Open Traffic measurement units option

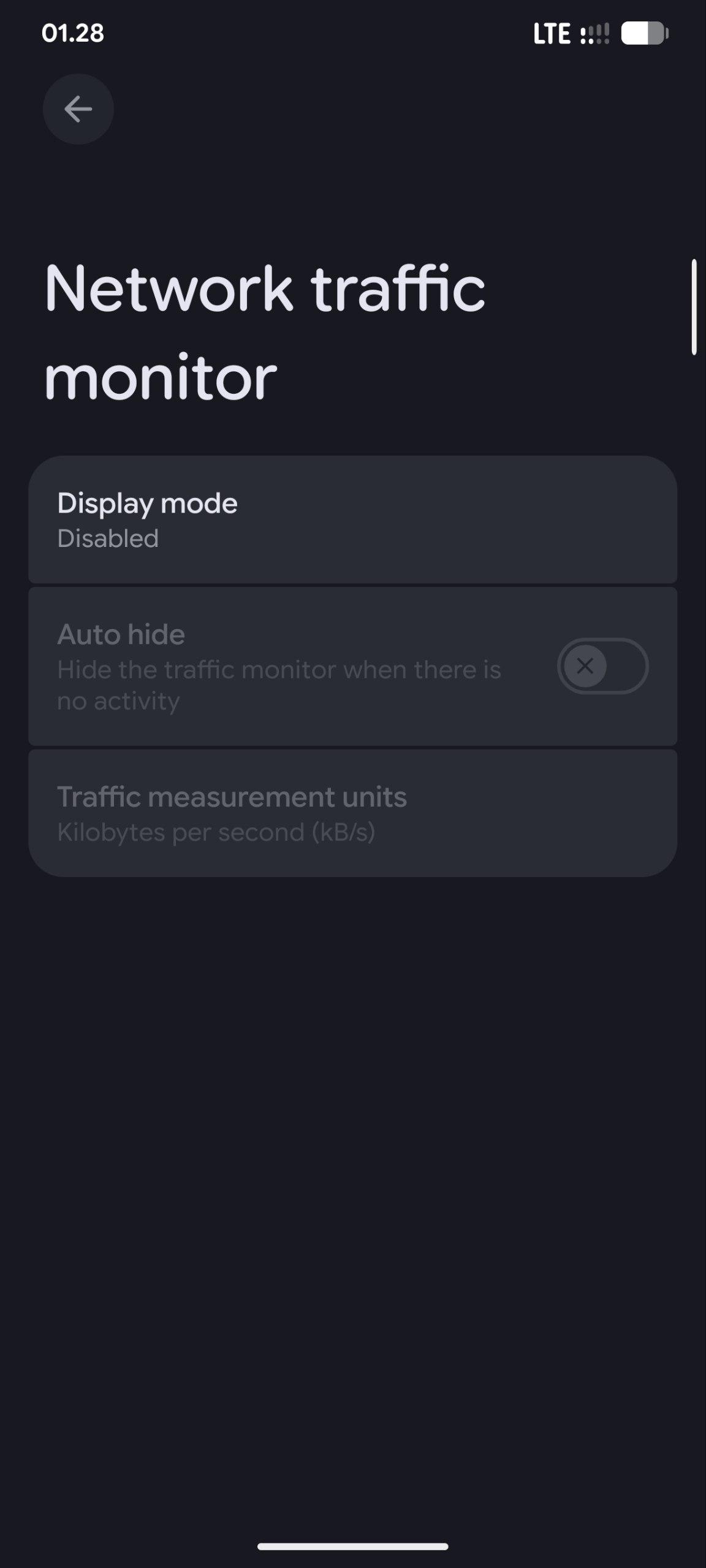coord(352,813)
